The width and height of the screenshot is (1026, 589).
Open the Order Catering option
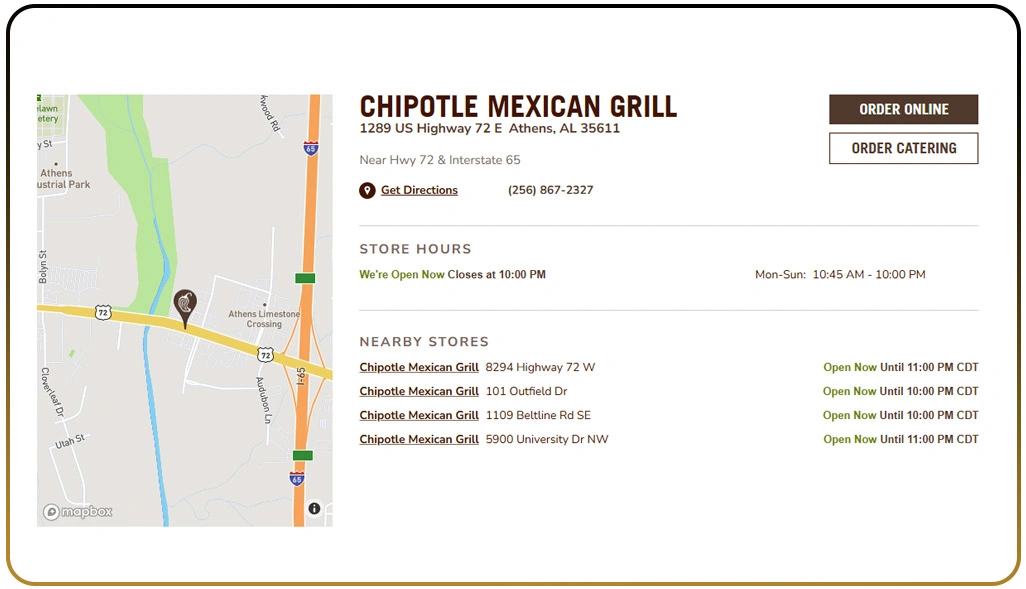pos(903,148)
